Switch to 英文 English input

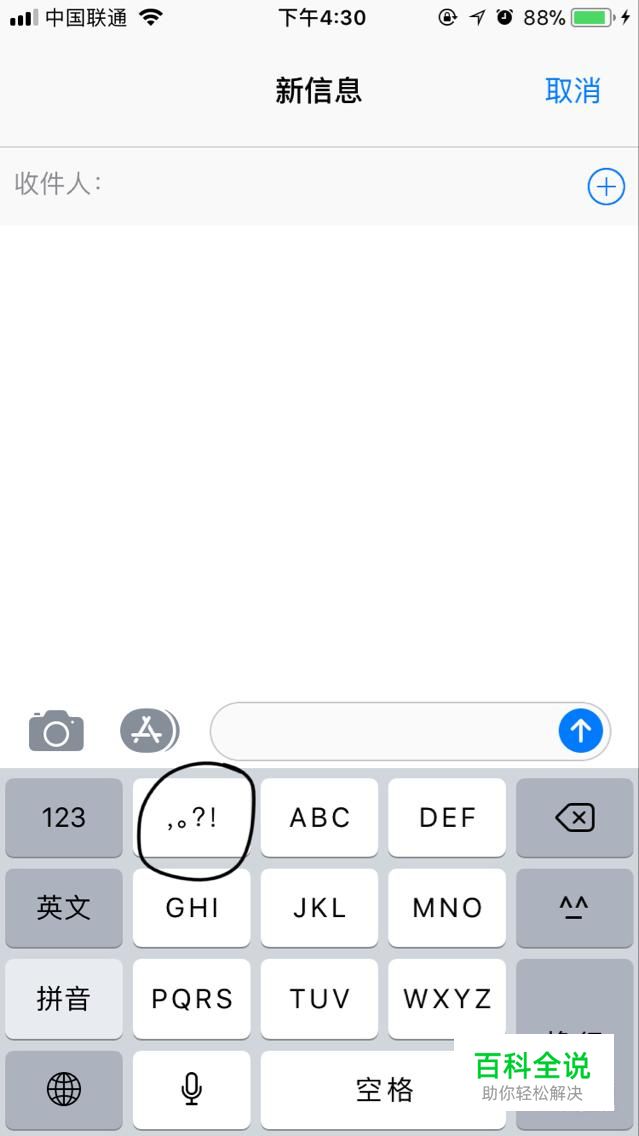[64, 908]
